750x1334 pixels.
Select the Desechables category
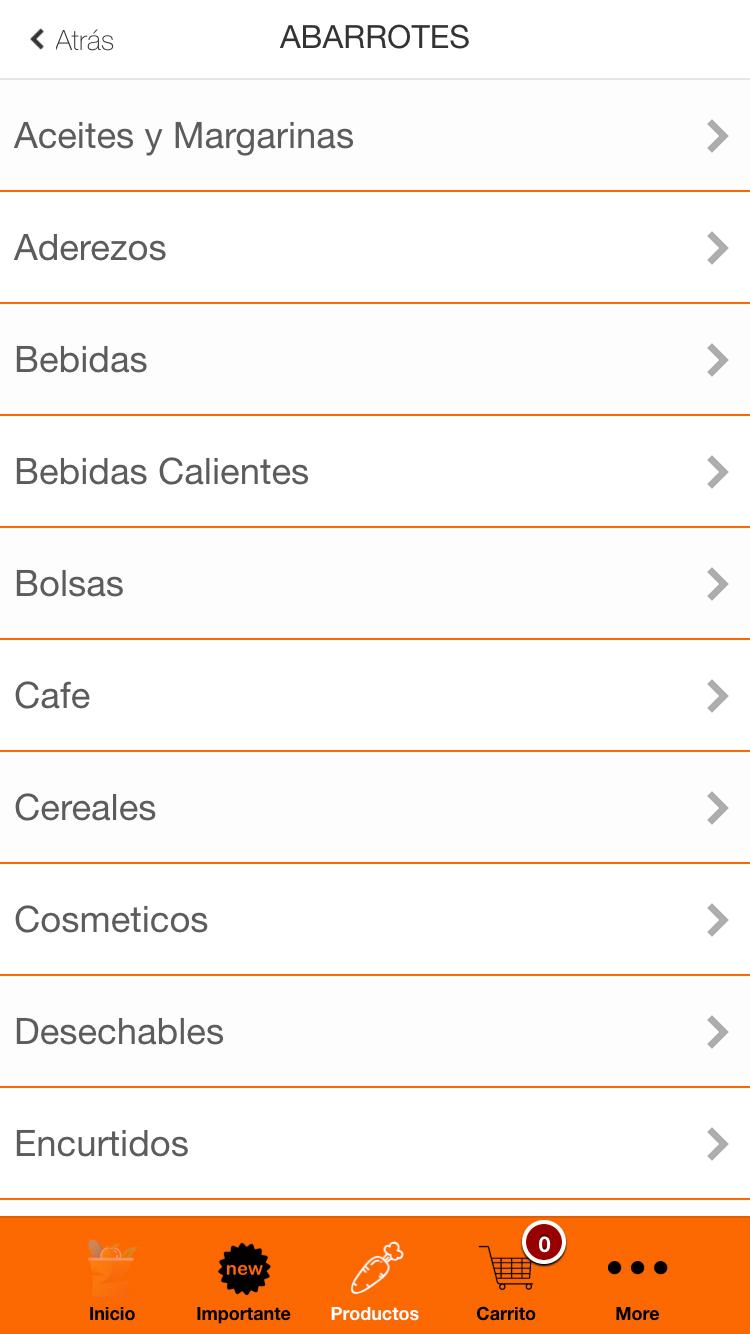375,1032
